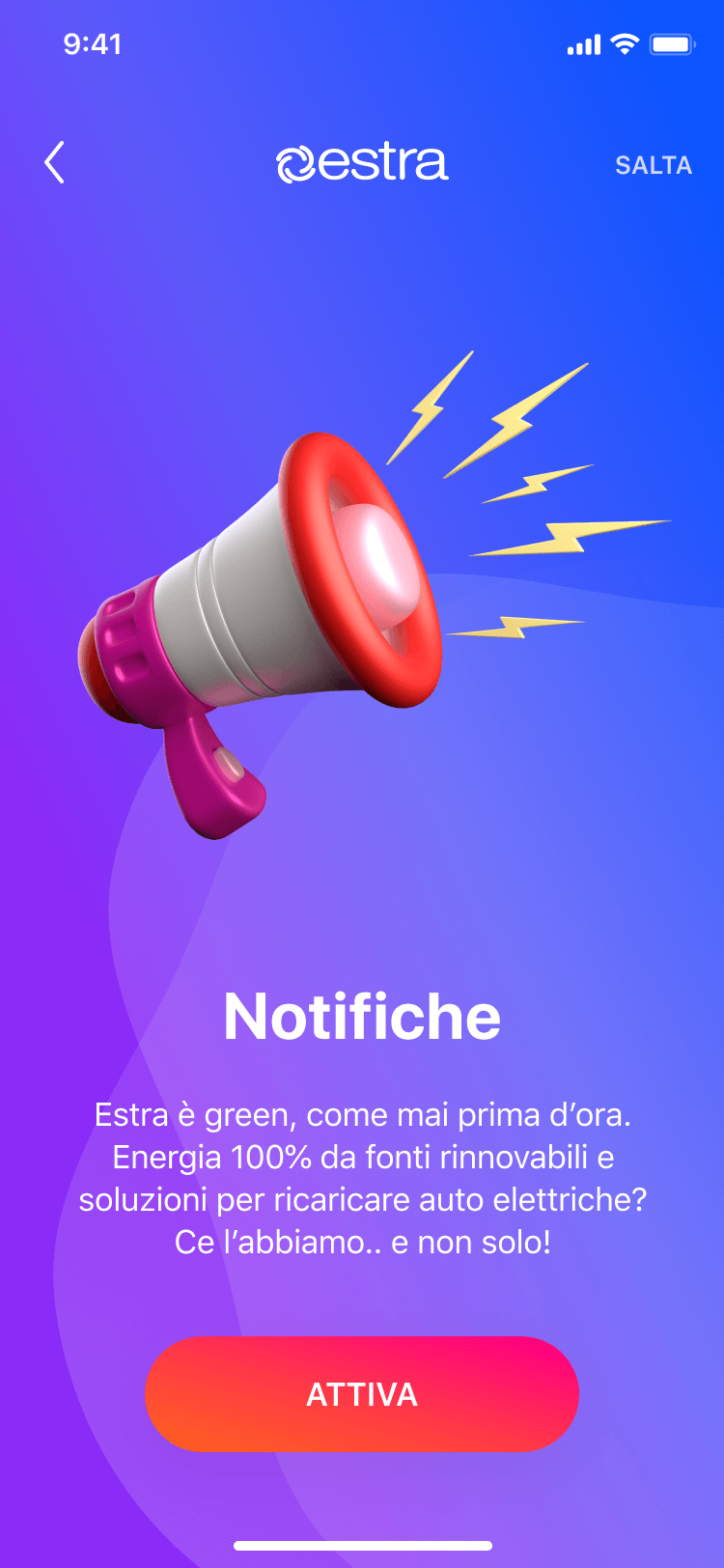
Task: Select the Notifiche heading text
Action: (x=362, y=1014)
